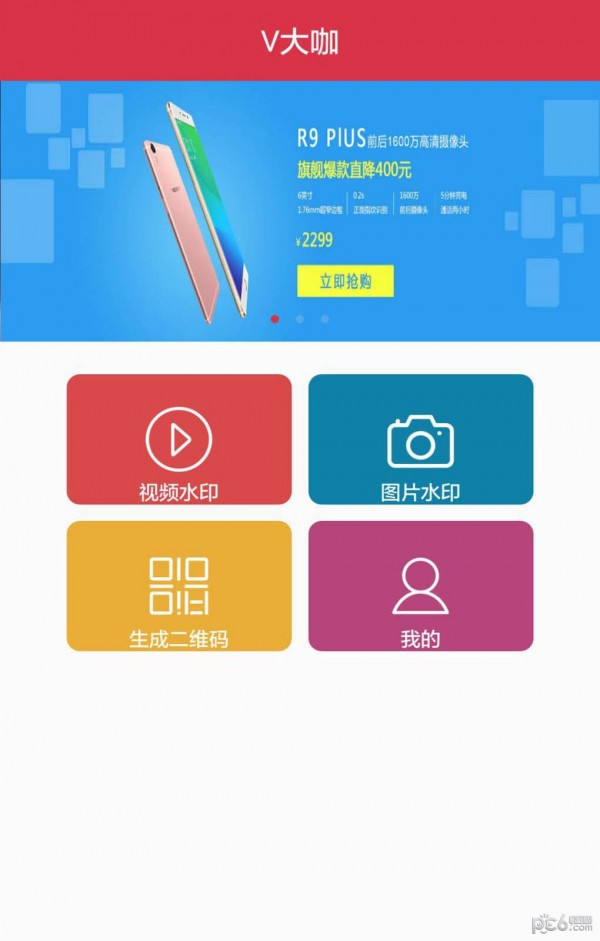
Task: Open the 图片水印 image watermark tile
Action: tap(420, 440)
